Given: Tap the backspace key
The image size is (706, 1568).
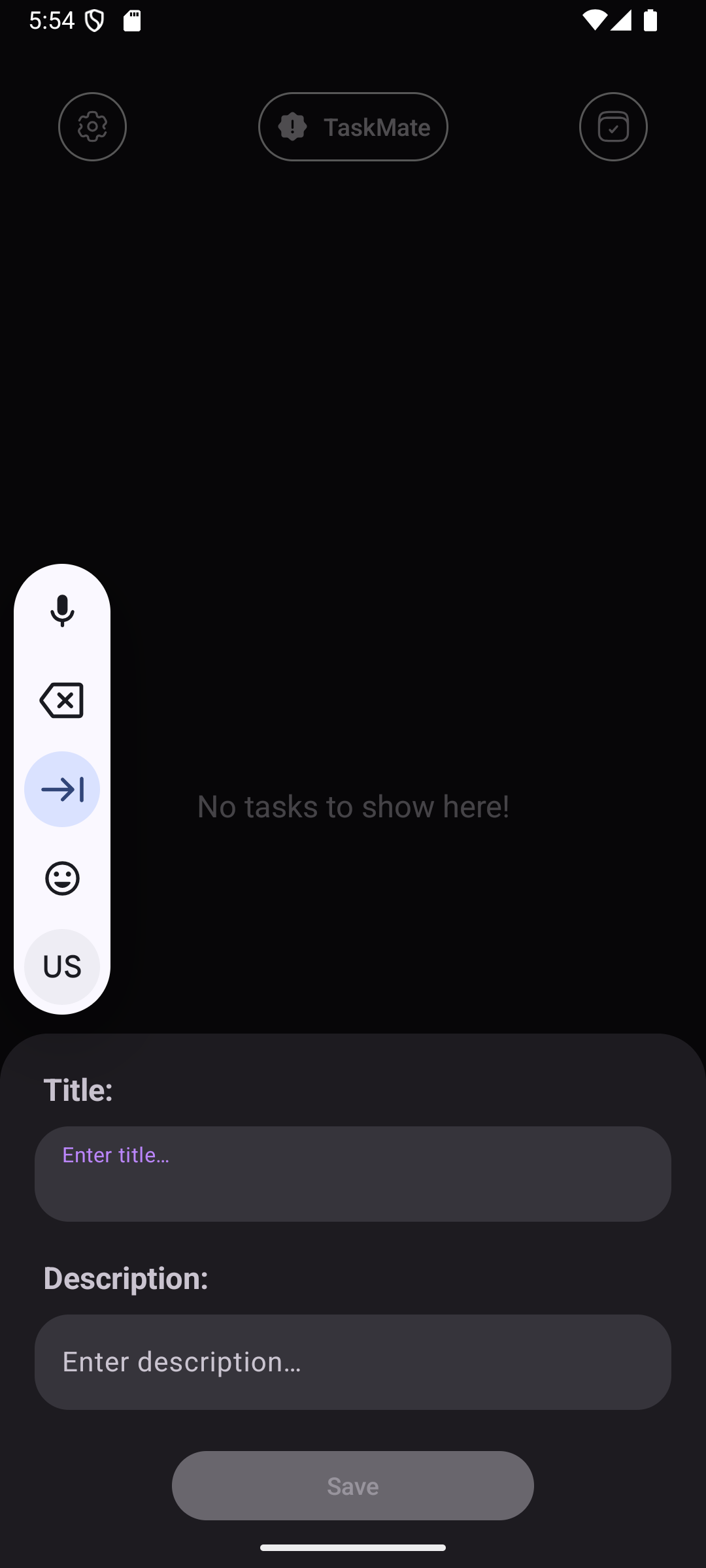Looking at the screenshot, I should 62,700.
